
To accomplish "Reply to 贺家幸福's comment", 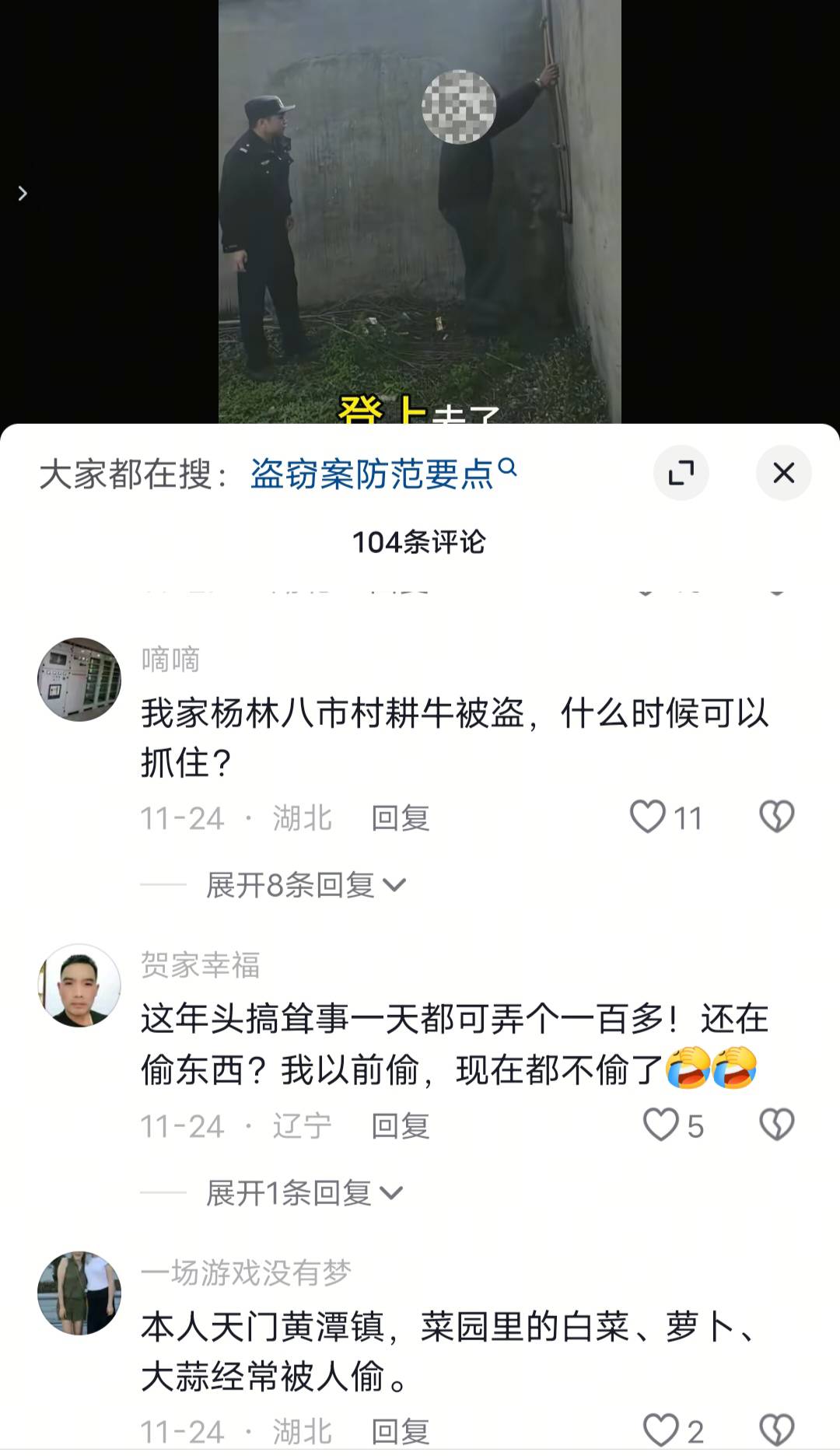I will 401,1126.
